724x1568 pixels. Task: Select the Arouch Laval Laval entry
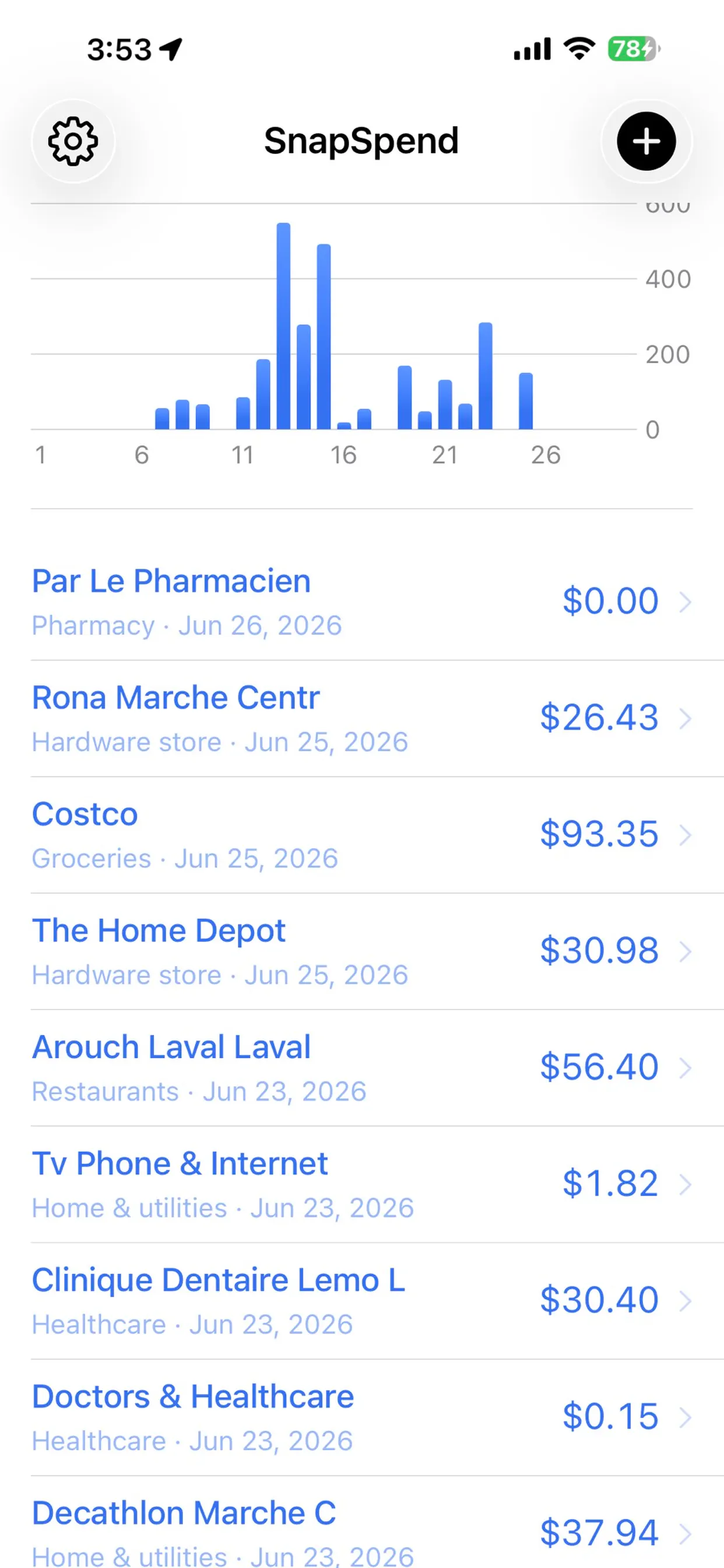click(362, 1068)
